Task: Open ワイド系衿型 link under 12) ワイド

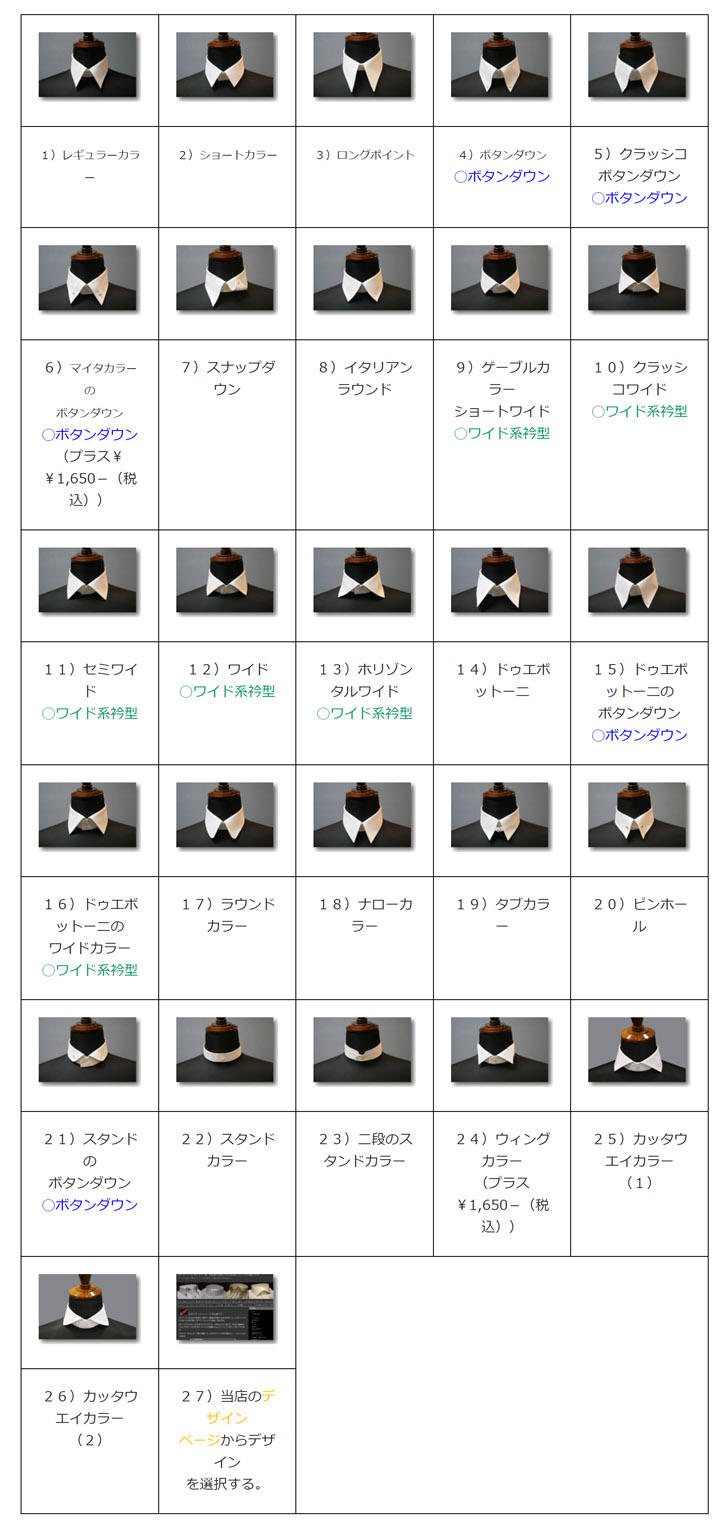Action: tap(227, 691)
